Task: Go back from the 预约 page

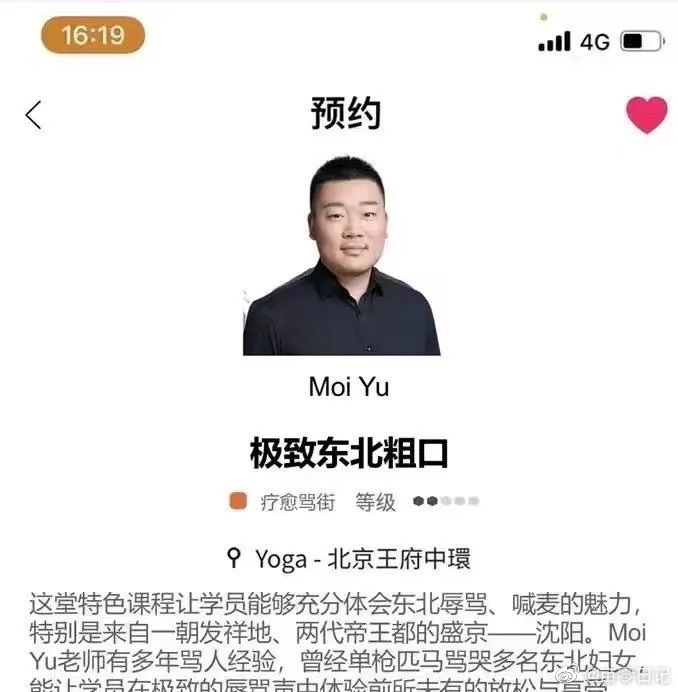Action: [x=33, y=115]
